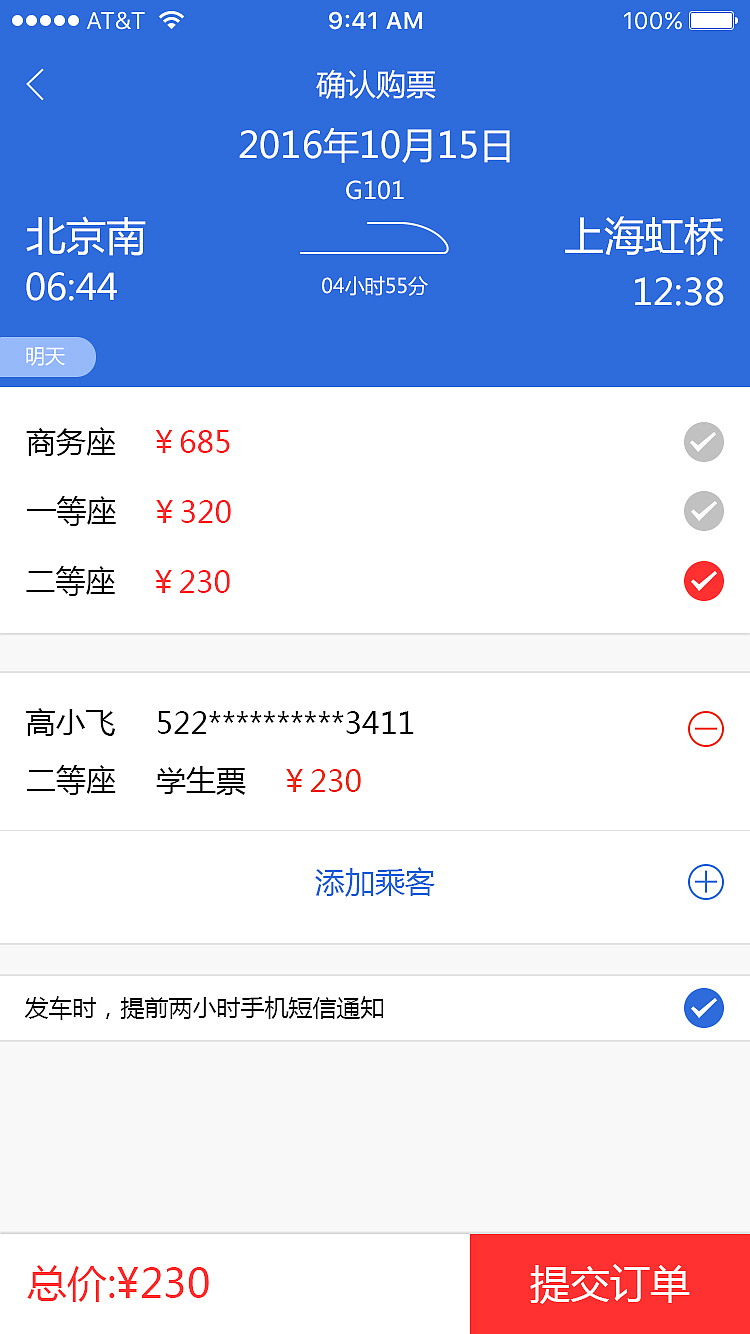Viewport: 750px width, 1334px height.
Task: Click the blue checkmark for SMS notification
Action: coord(704,1008)
